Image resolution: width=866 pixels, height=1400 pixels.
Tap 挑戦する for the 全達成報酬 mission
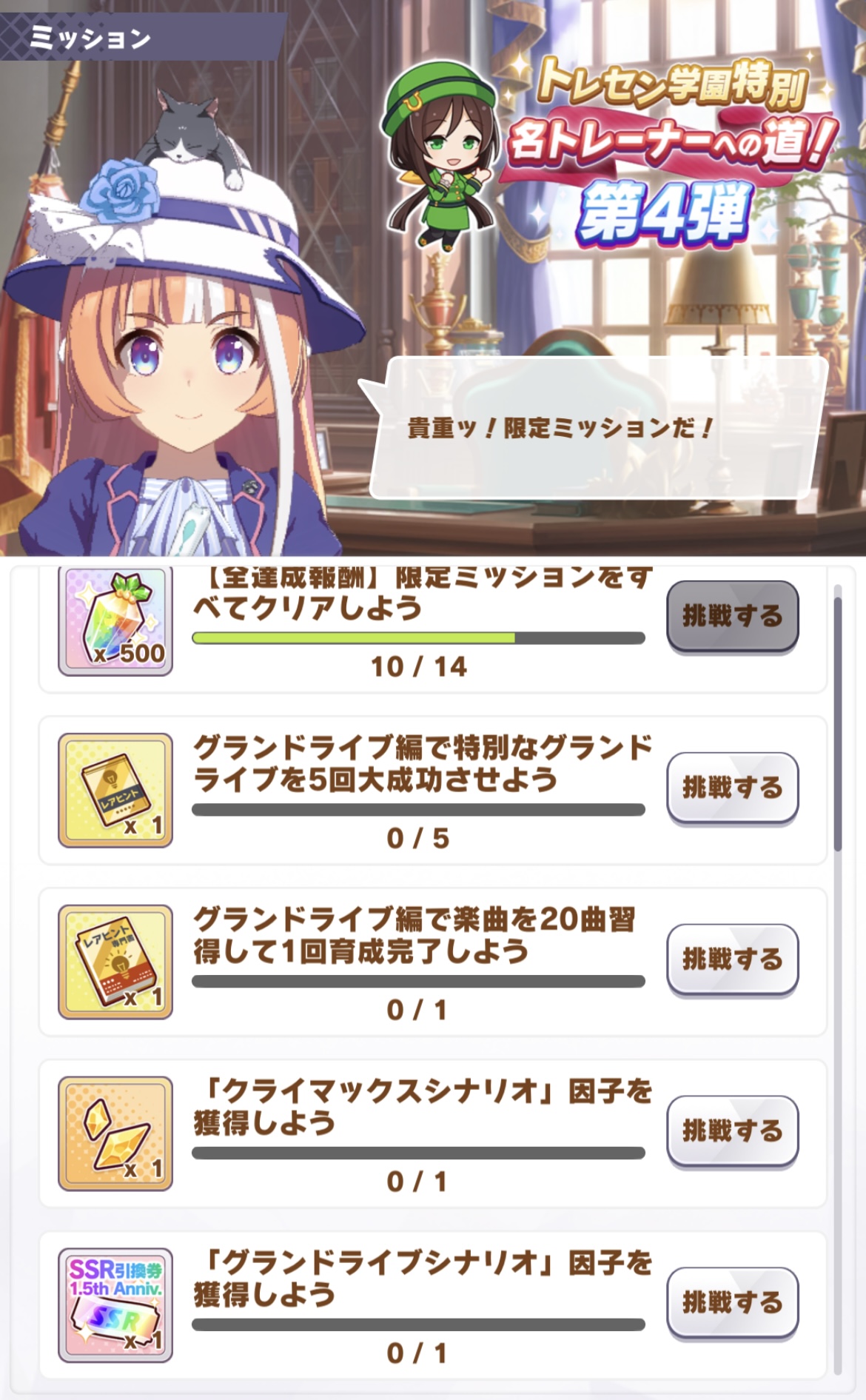732,616
